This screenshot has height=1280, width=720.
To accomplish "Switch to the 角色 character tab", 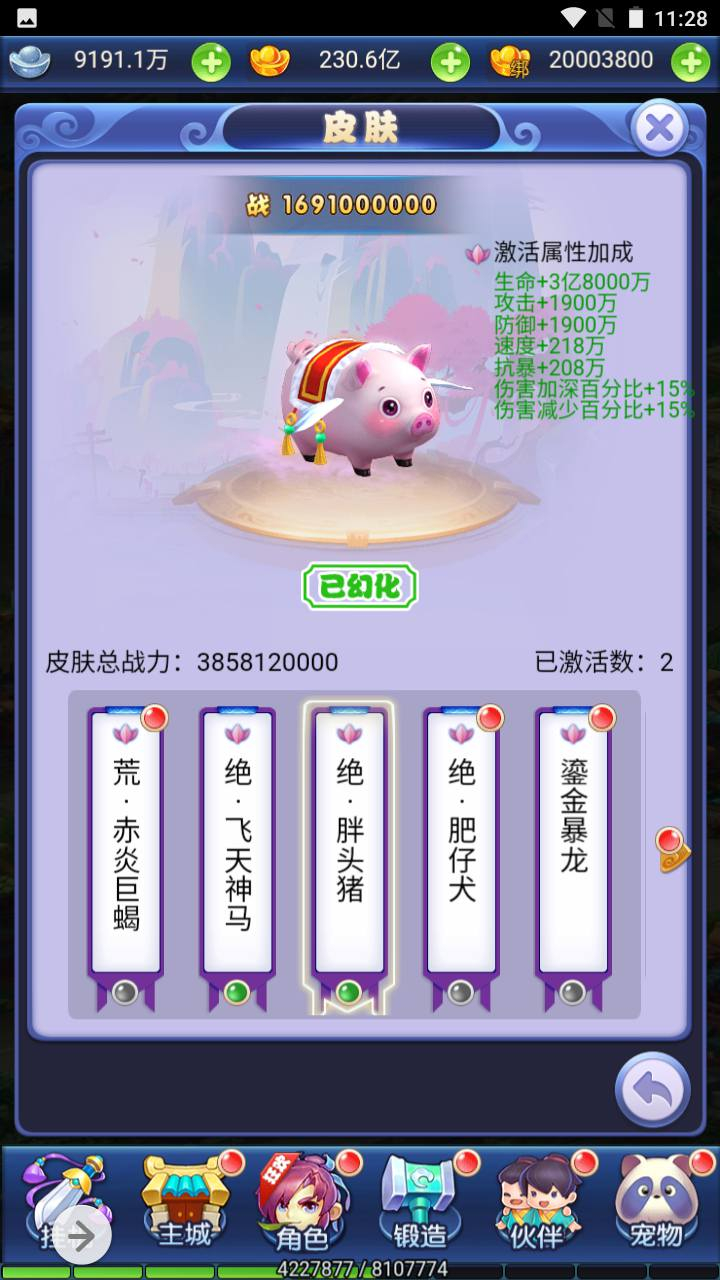I will coord(302,1204).
